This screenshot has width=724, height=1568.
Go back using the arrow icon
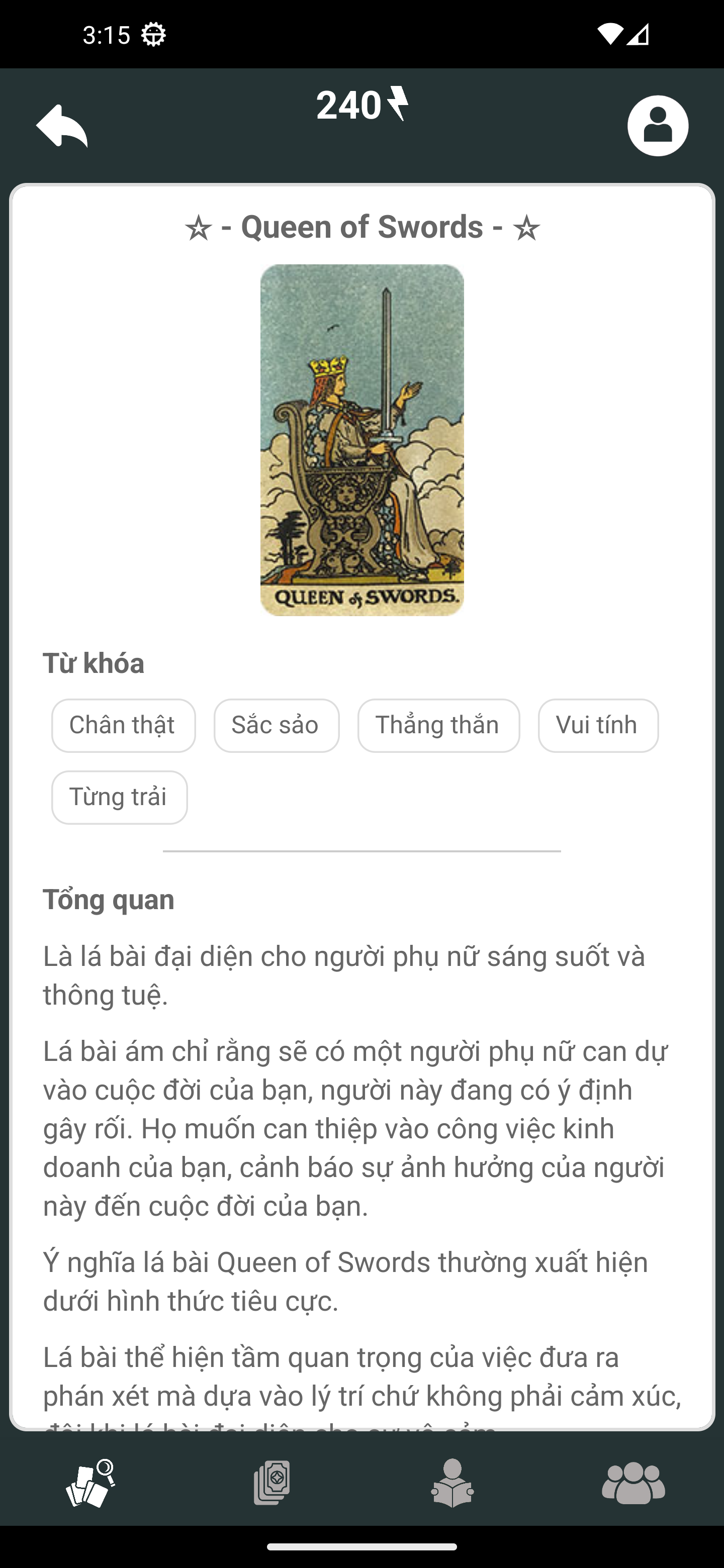click(x=62, y=126)
